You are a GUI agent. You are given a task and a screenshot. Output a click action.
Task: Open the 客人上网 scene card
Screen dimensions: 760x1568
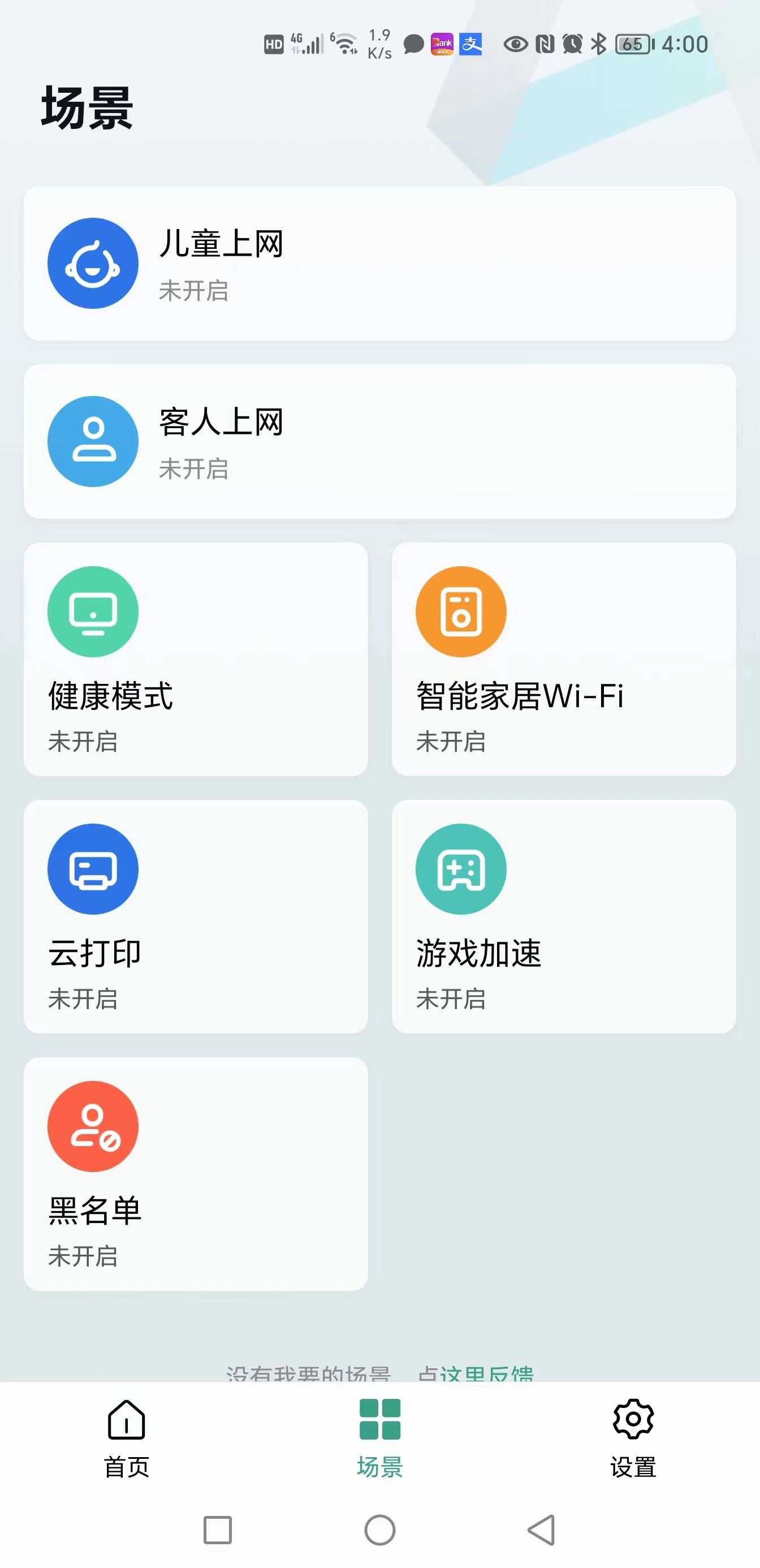(x=379, y=441)
